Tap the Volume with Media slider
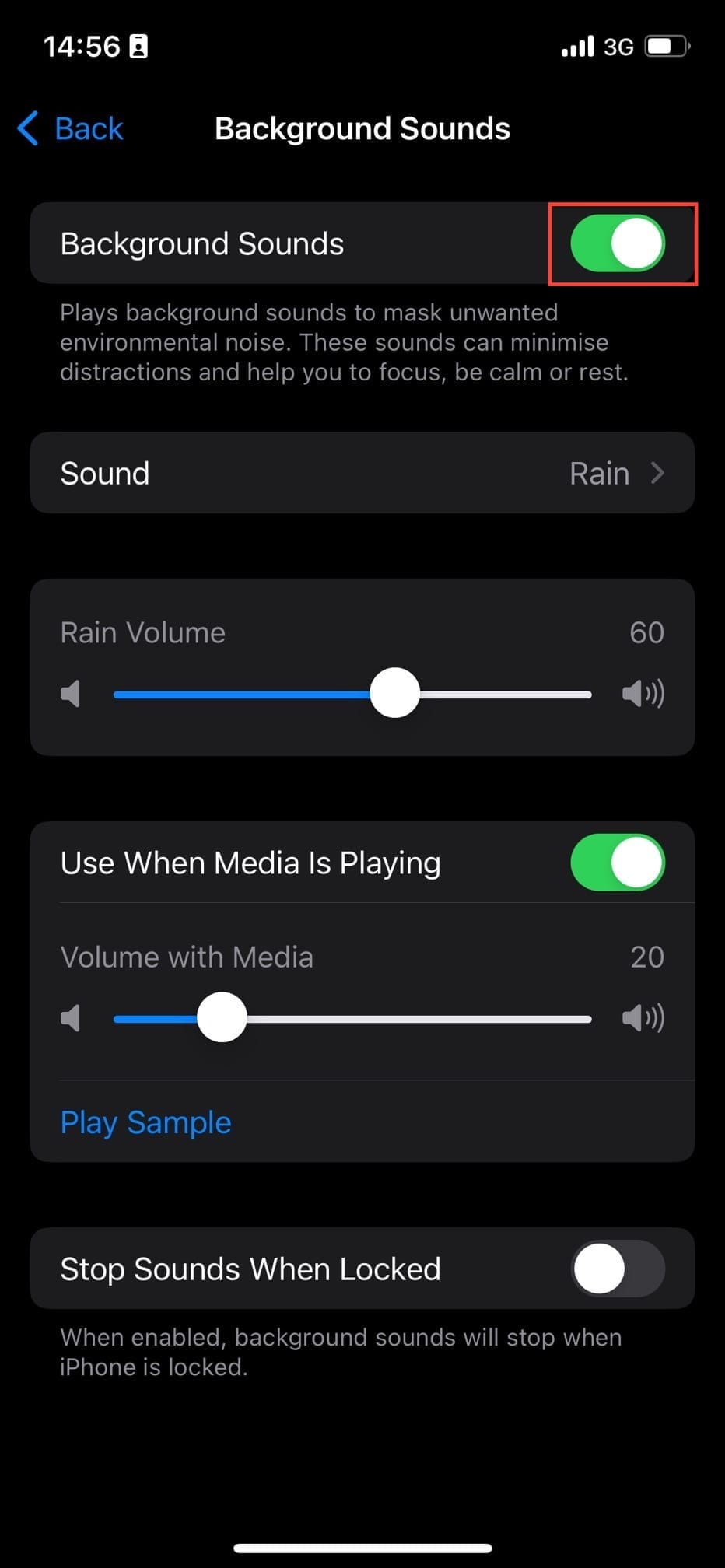Screen dimensions: 725x1568 point(352,1018)
